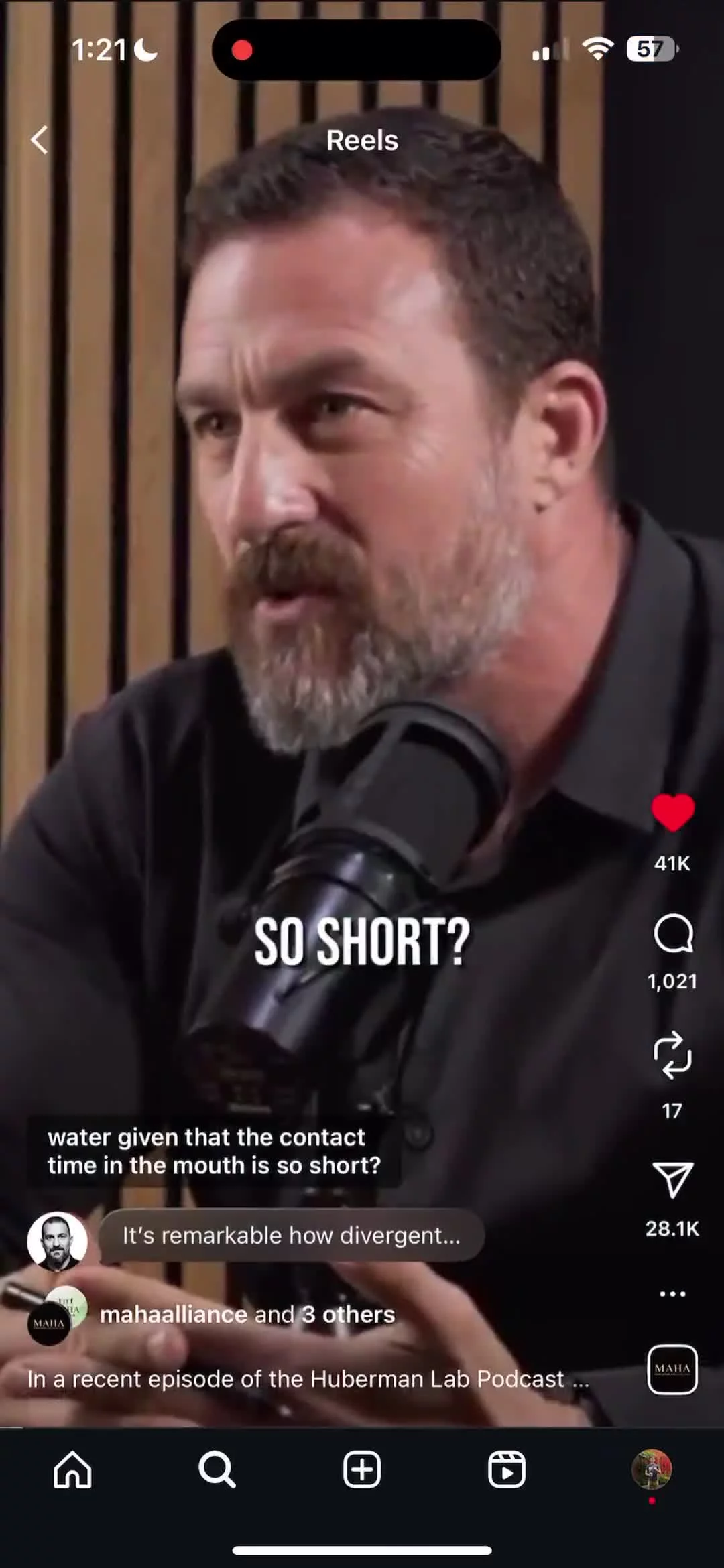Share the reel with the paper plane icon
Screen dimensions: 724x1568
tap(672, 1180)
